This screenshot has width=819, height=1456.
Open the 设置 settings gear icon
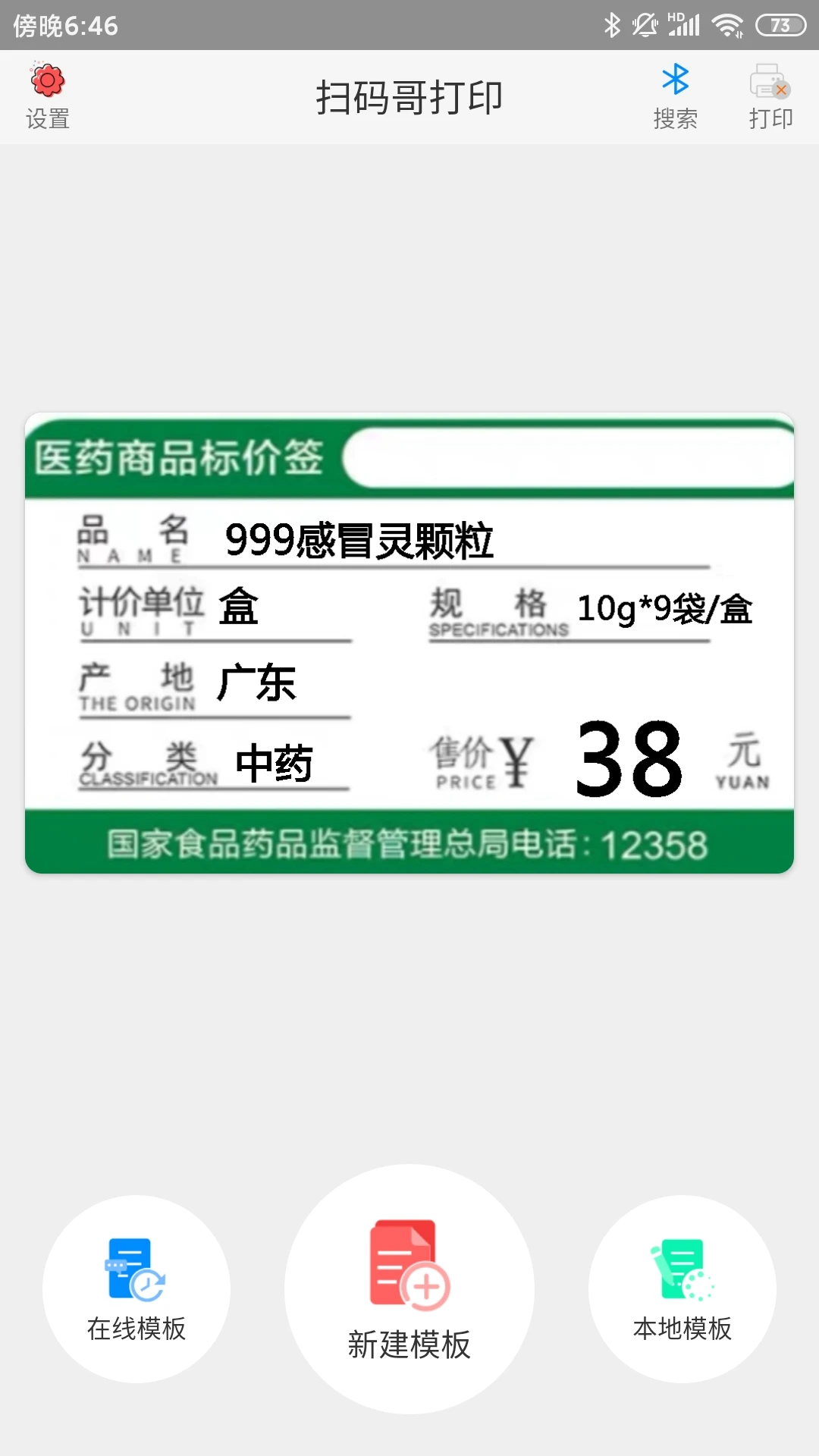point(47,80)
